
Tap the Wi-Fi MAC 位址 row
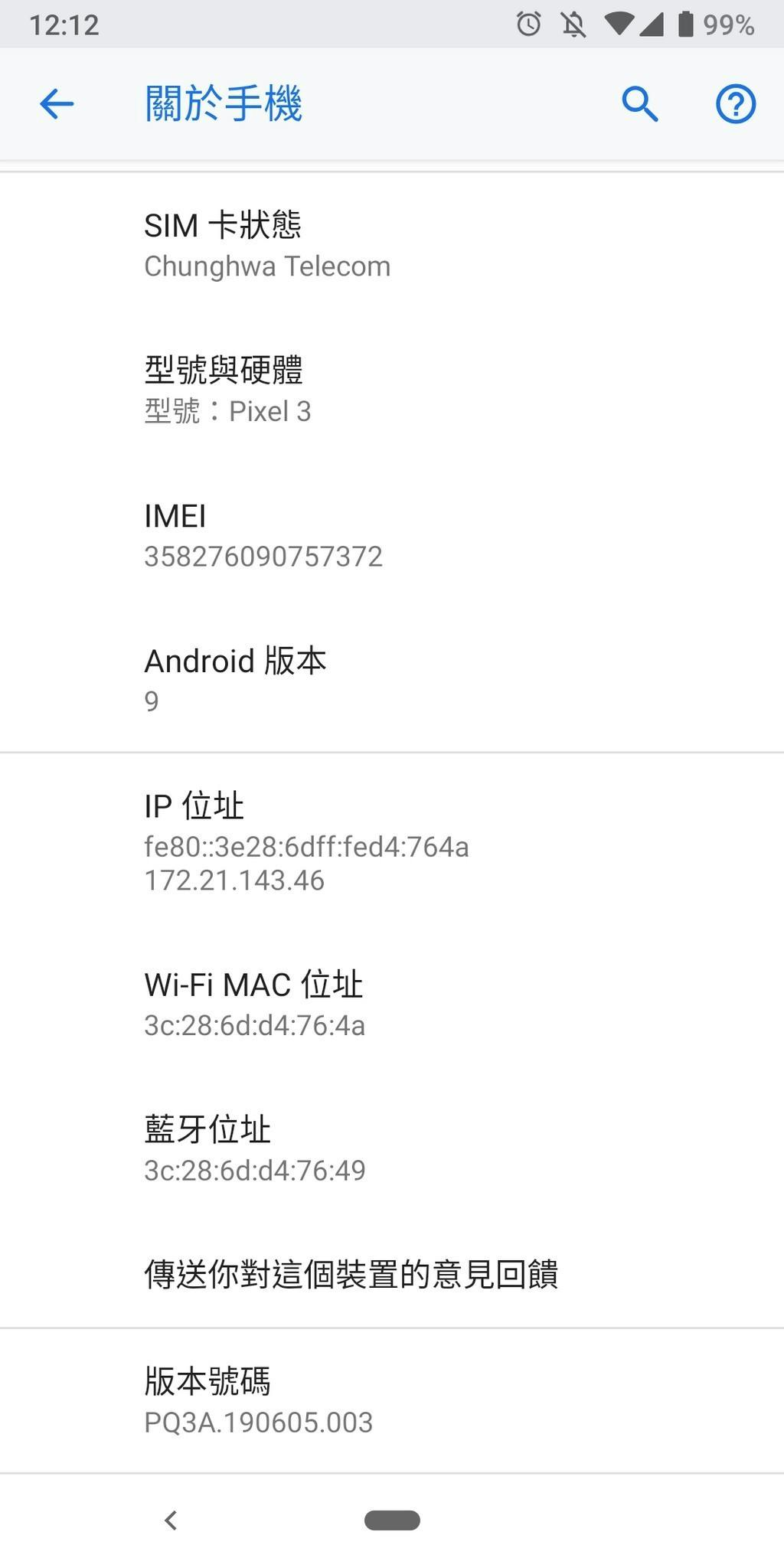(392, 1004)
